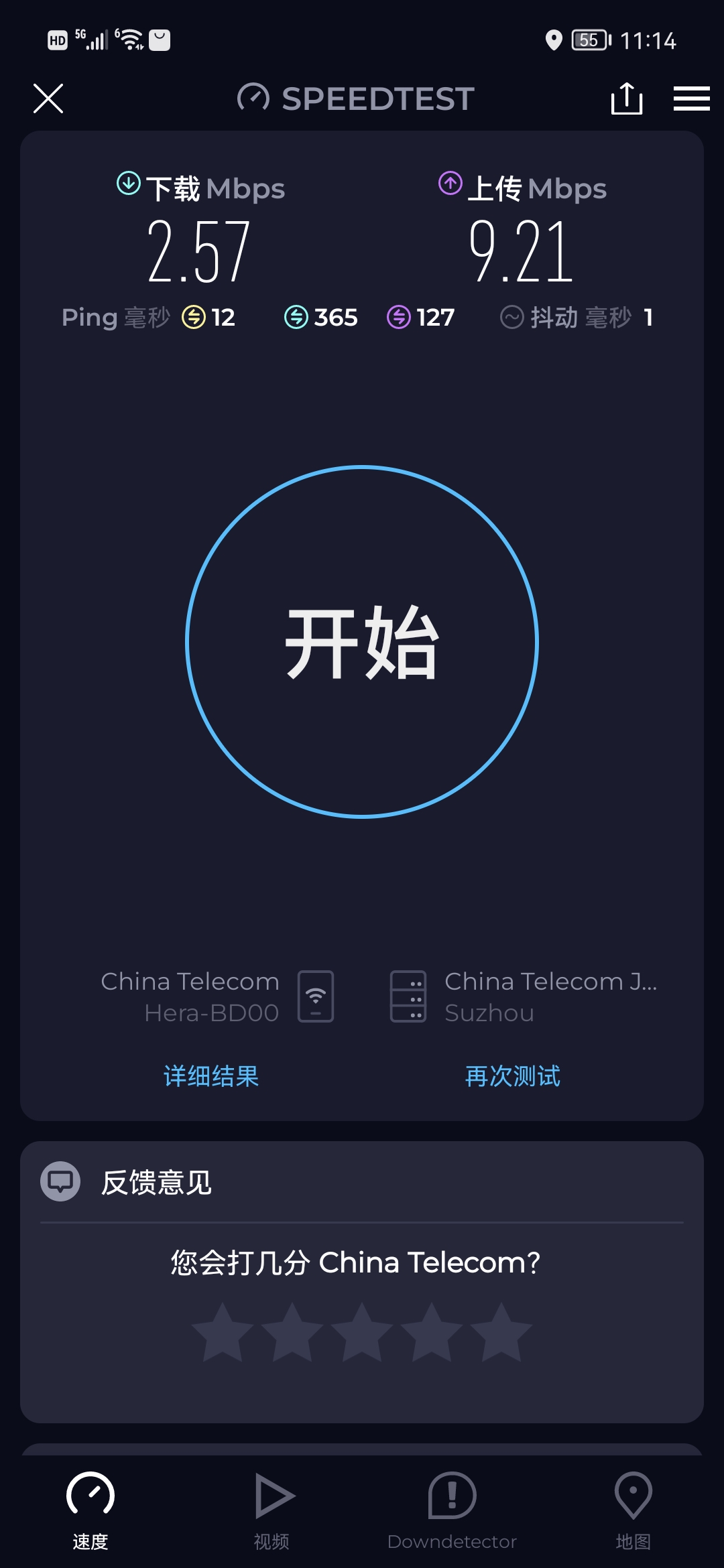Rate China Telecom five stars
Viewport: 724px width, 1568px height.
tap(501, 1332)
